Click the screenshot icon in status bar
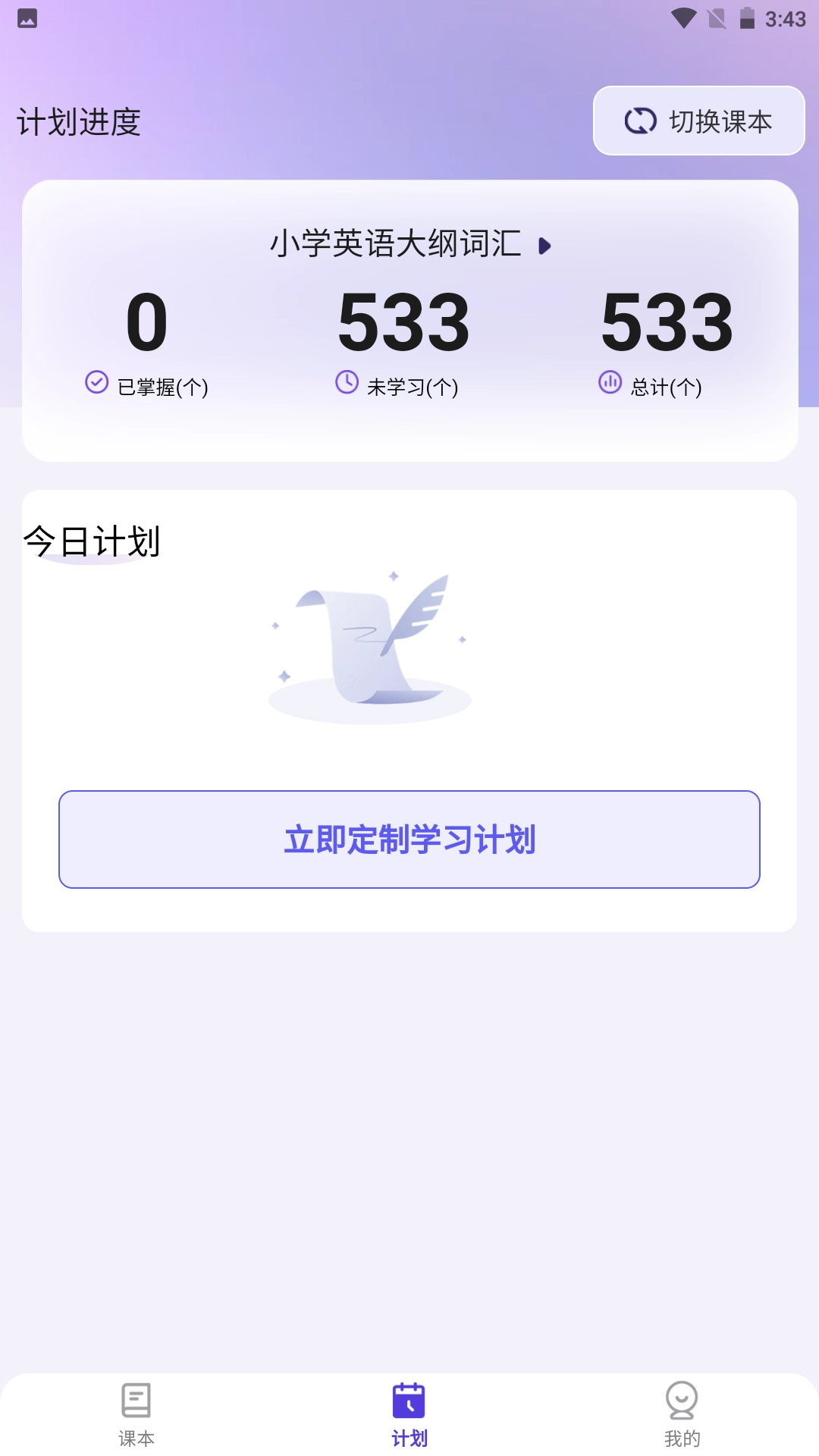 tap(27, 20)
